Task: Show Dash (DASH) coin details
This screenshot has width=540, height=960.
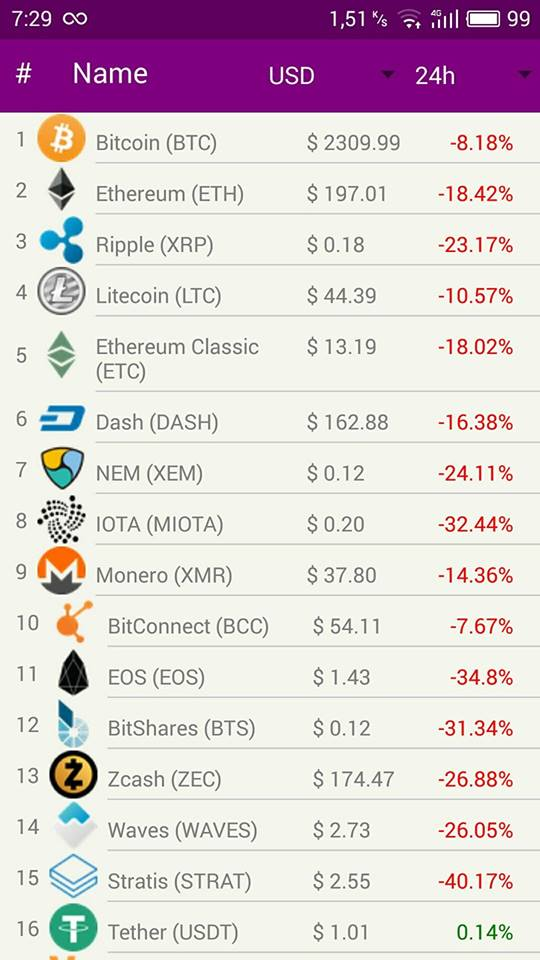Action: coord(270,418)
